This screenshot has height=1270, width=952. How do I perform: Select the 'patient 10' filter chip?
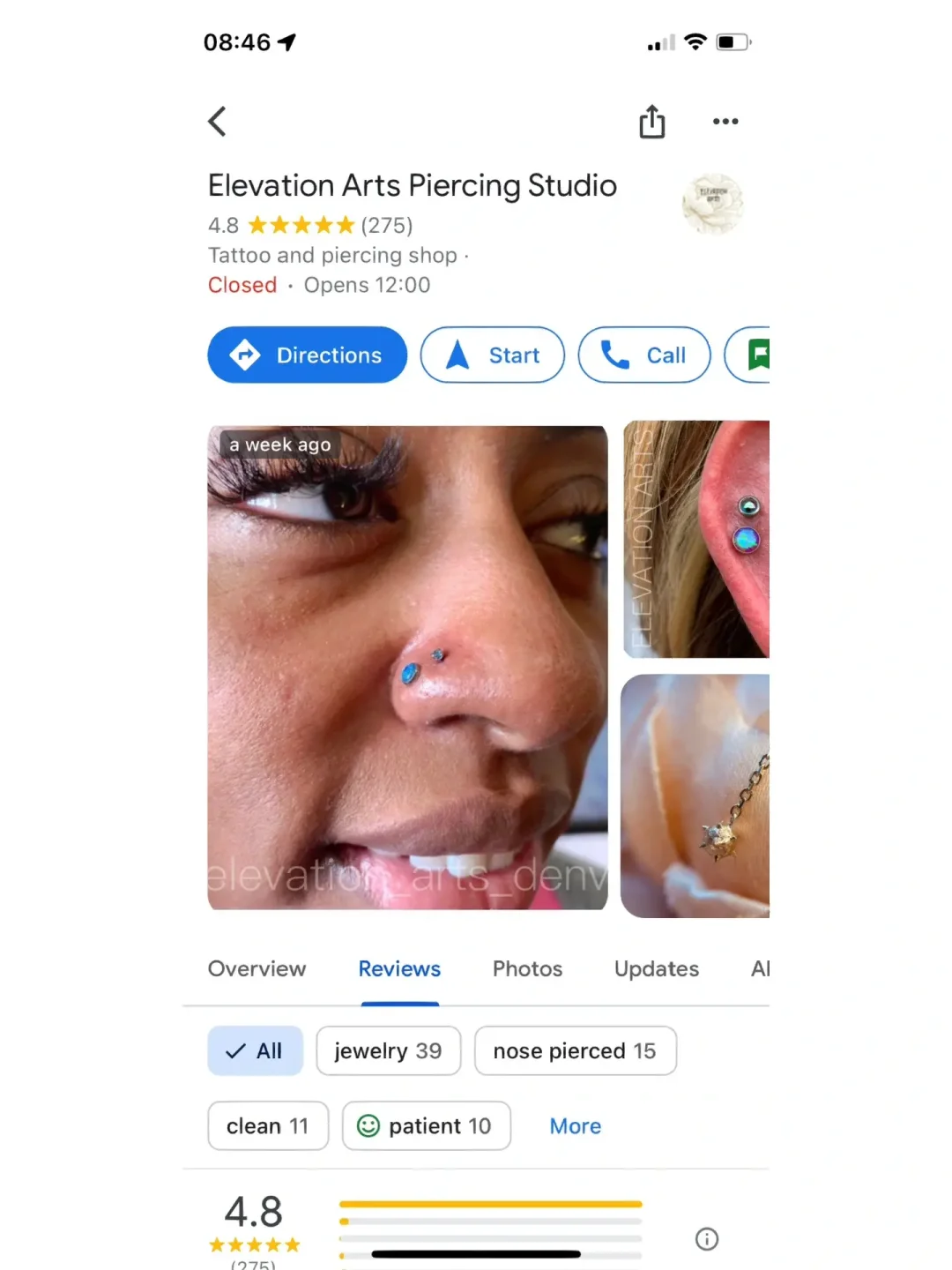coord(426,1125)
